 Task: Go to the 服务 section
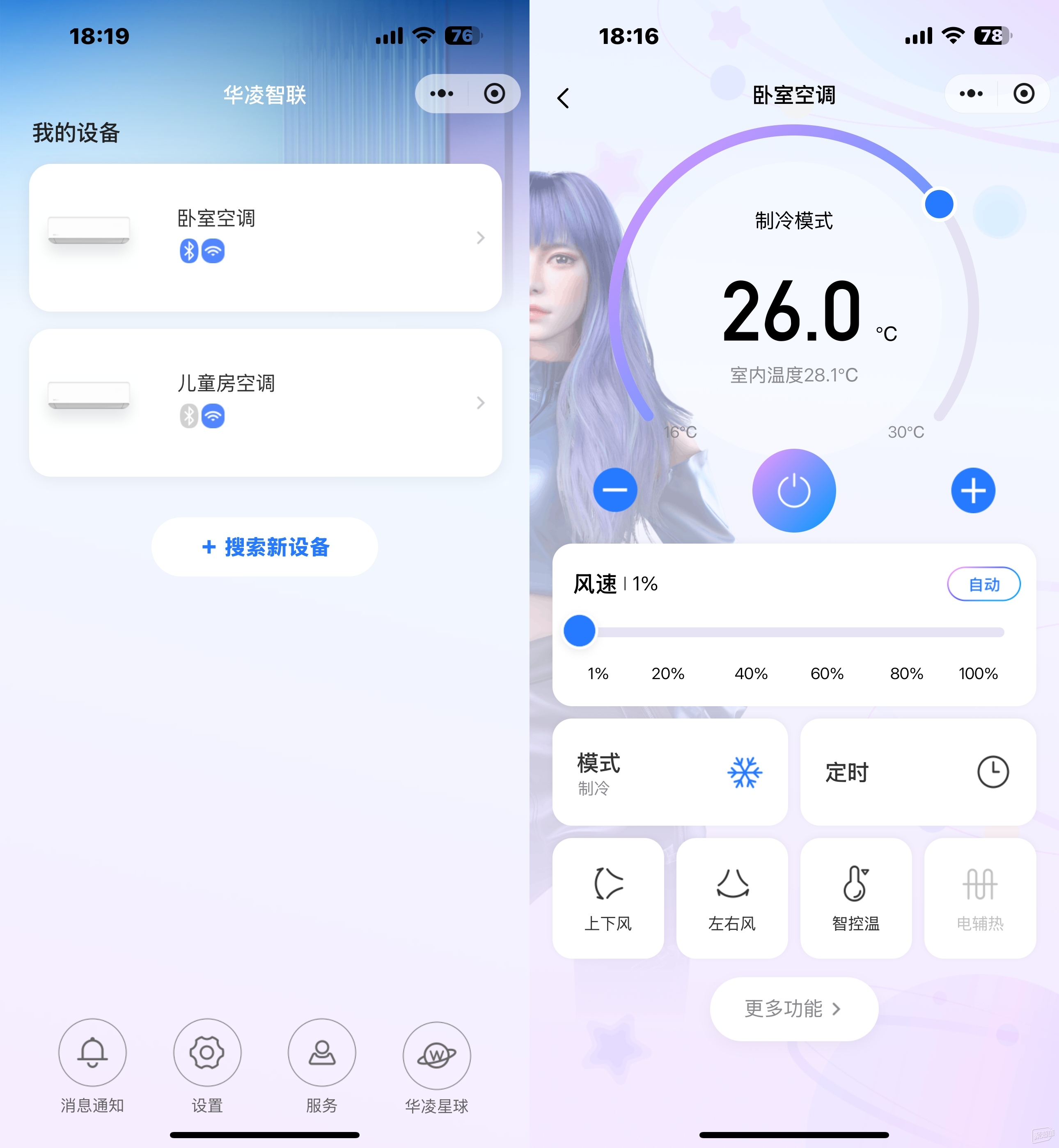tap(321, 1052)
